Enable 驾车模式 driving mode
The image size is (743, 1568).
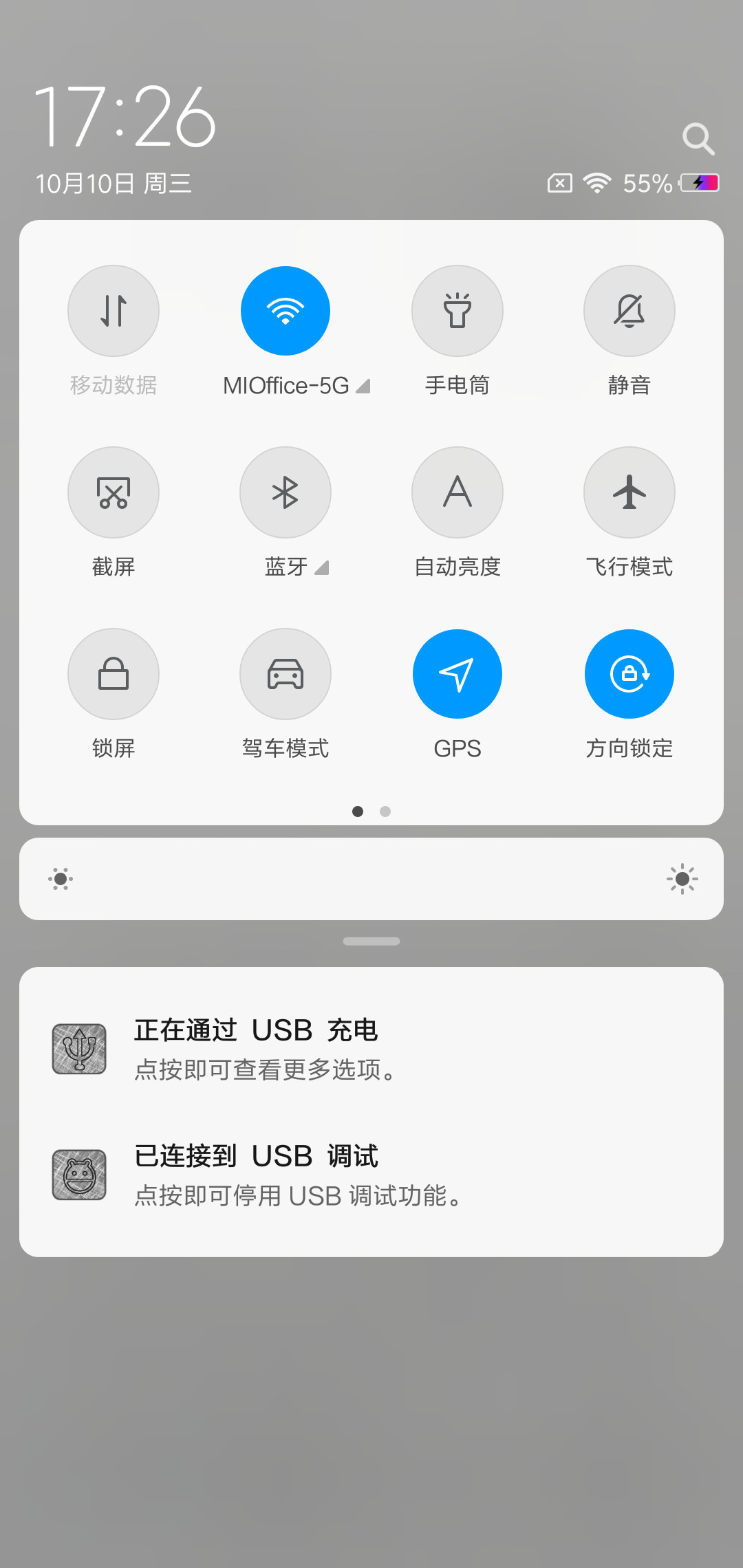[x=286, y=674]
